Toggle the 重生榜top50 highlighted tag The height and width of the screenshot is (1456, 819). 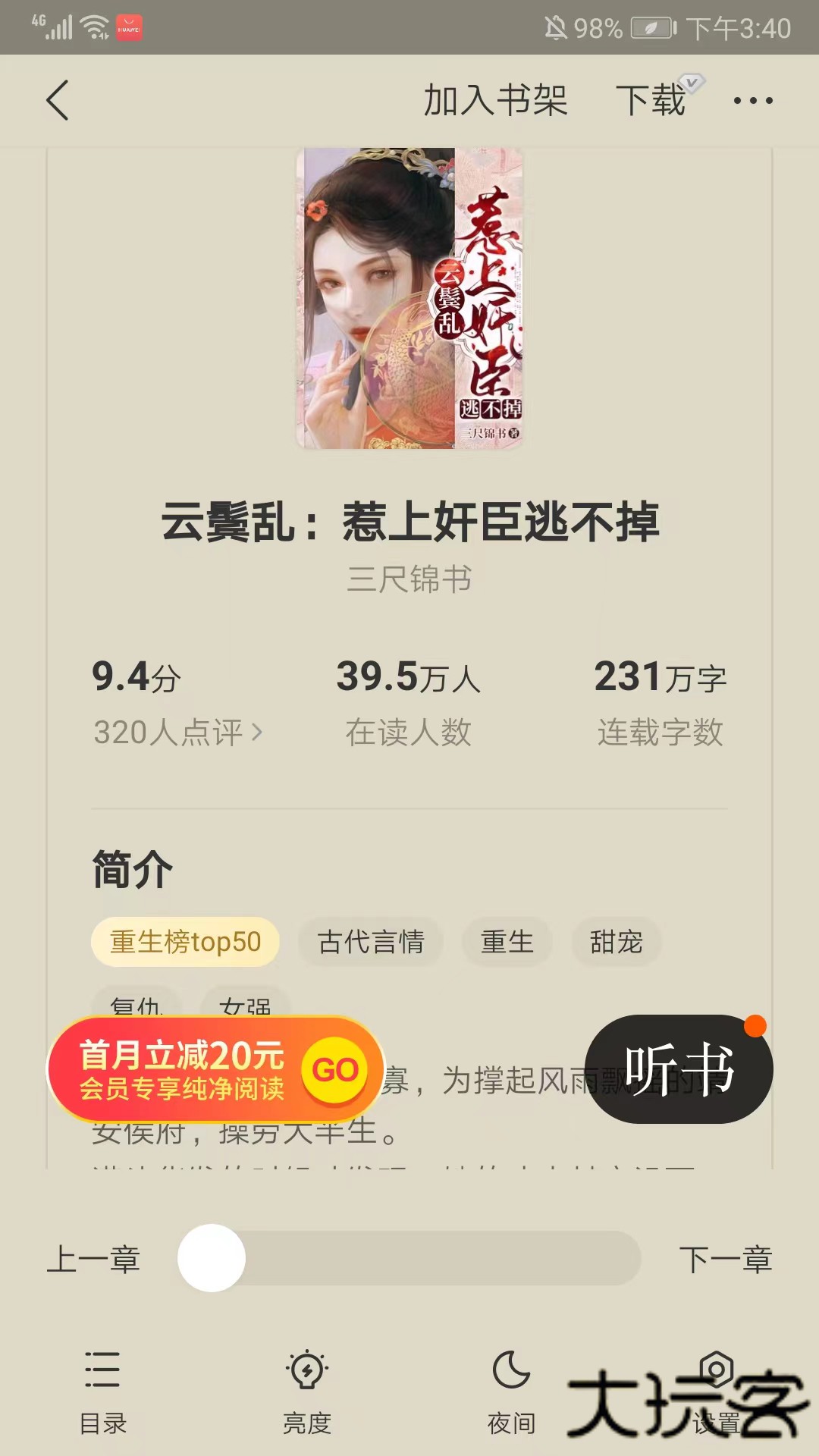click(184, 940)
